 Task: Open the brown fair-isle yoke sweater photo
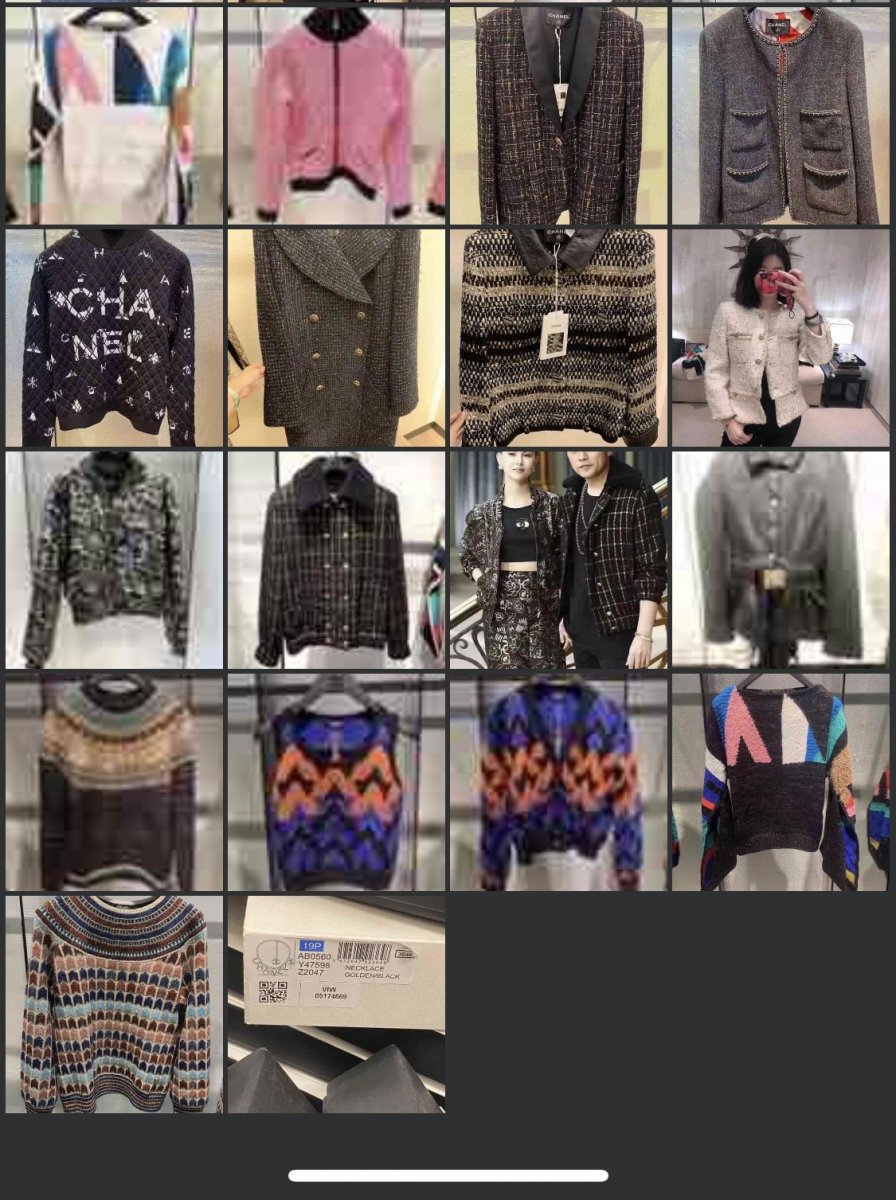[114, 782]
